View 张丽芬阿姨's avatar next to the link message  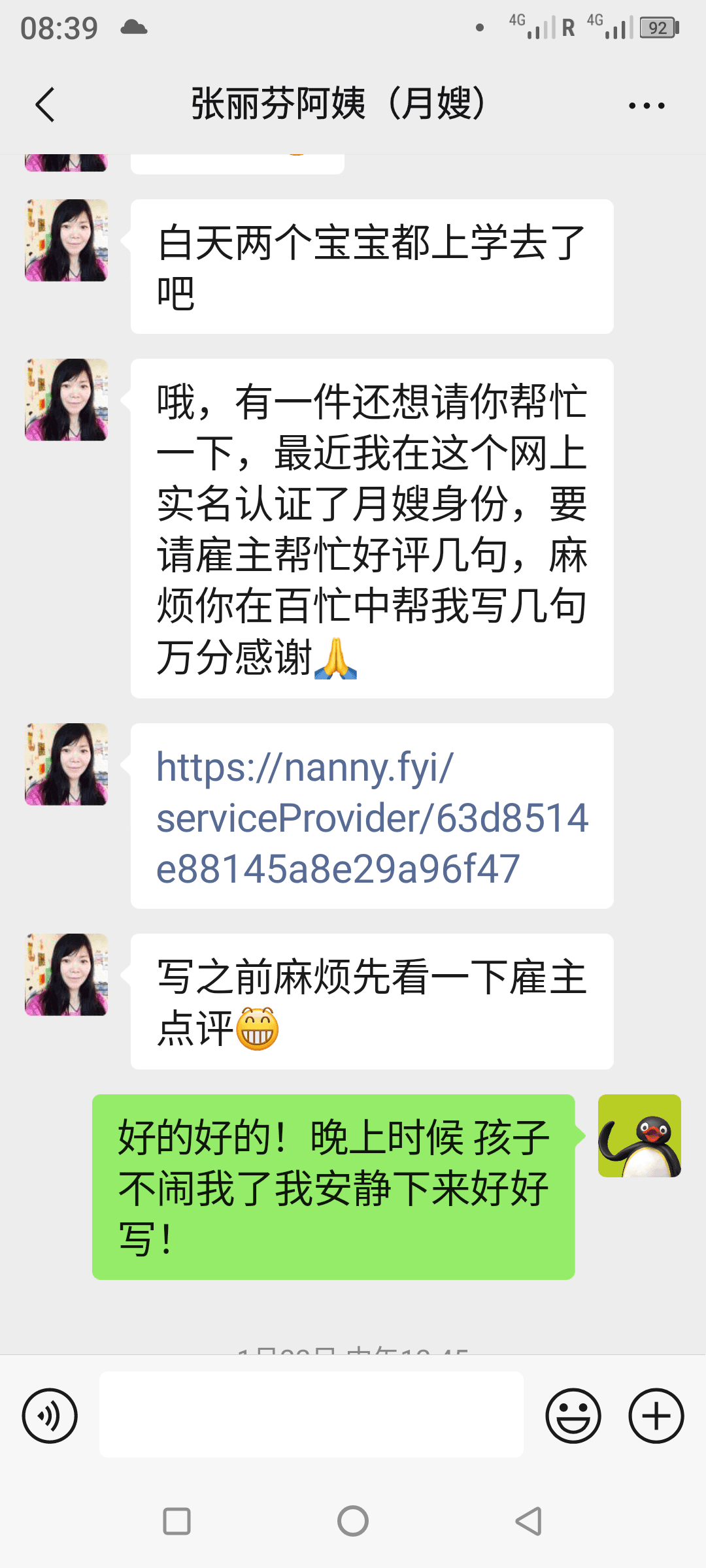66,764
